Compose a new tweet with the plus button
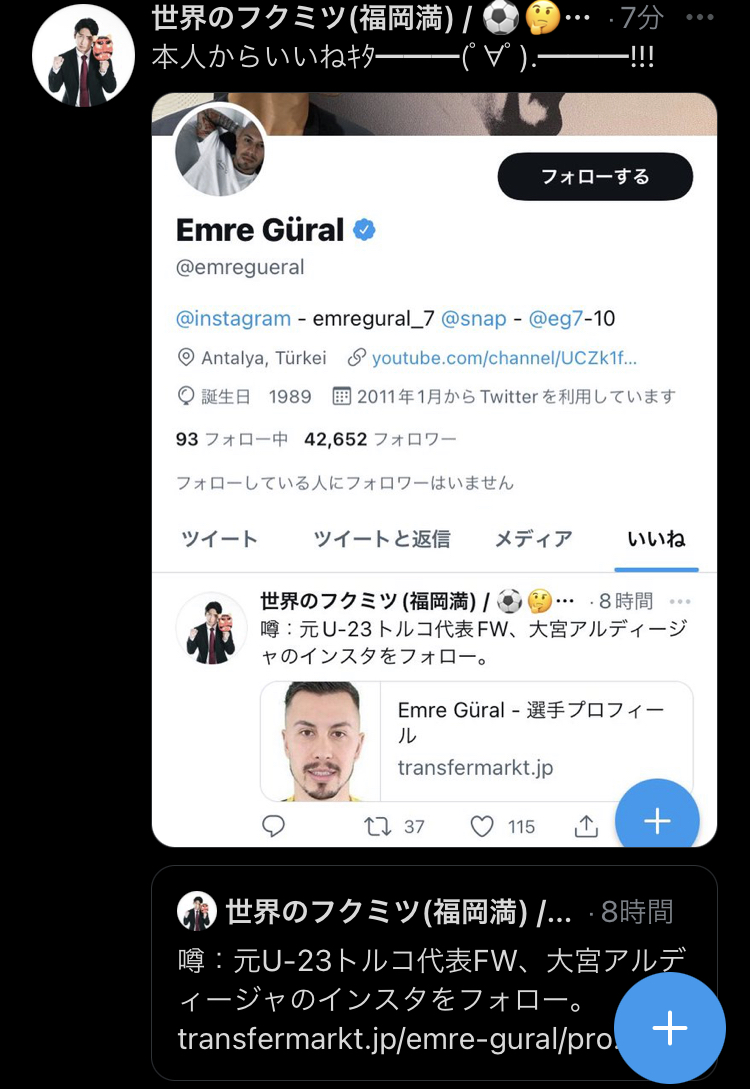The image size is (750, 1089). pyautogui.click(x=669, y=1027)
